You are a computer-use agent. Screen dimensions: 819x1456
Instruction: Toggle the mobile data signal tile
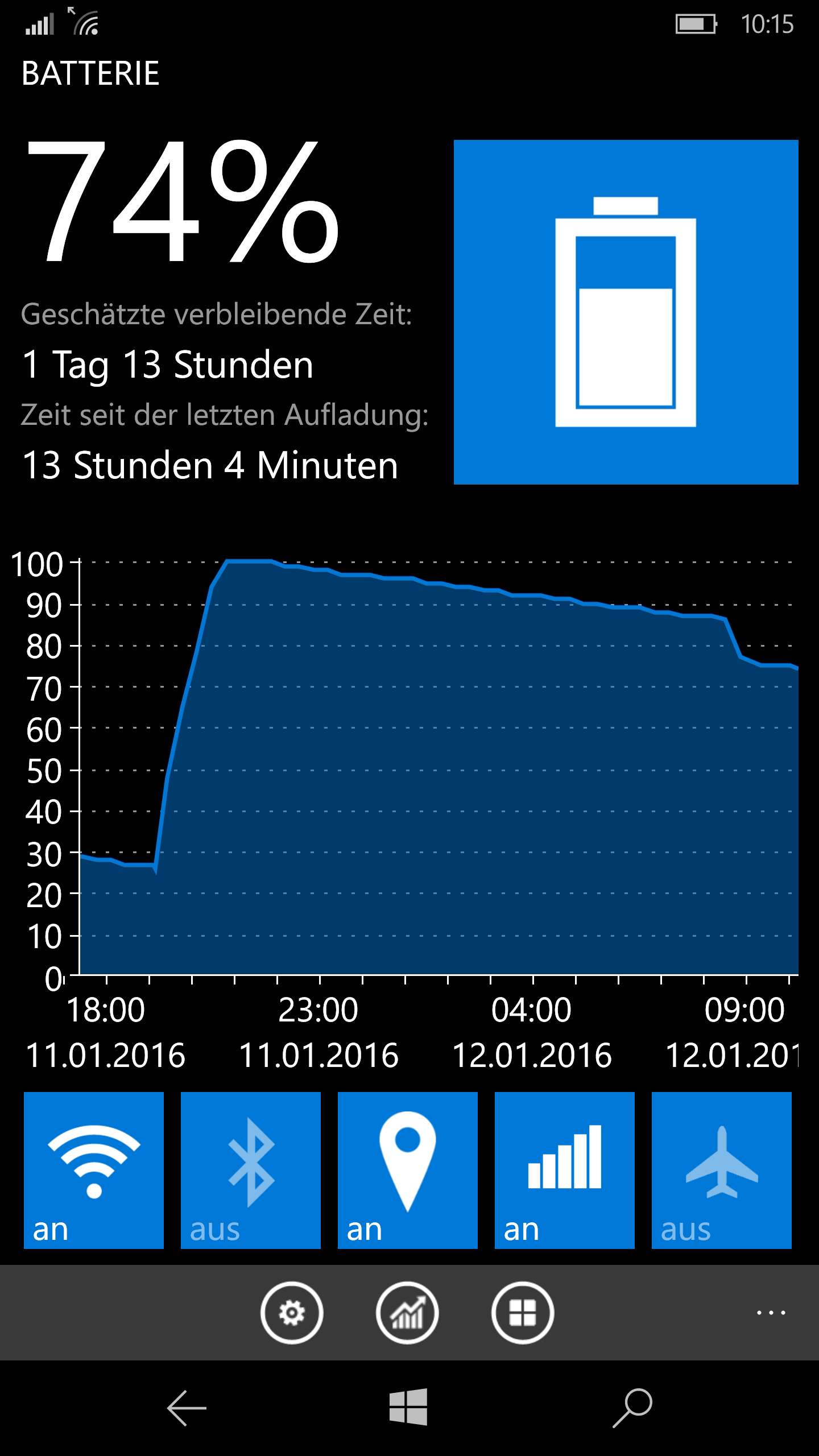point(565,1170)
